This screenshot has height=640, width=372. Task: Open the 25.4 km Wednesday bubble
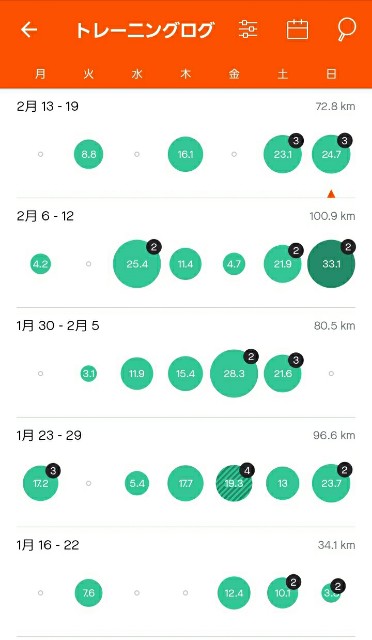tap(137, 264)
